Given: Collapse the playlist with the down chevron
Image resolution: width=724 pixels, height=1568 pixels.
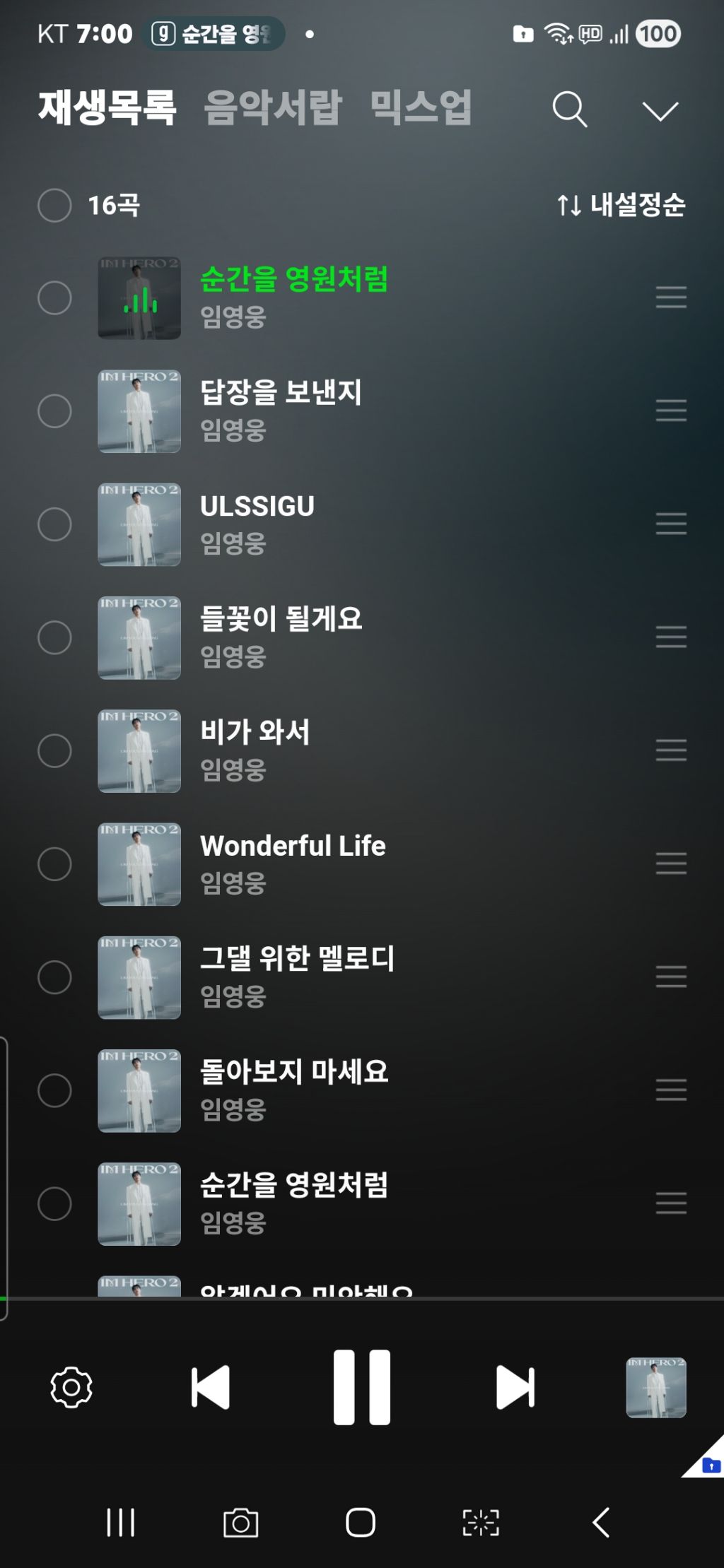Looking at the screenshot, I should 660,111.
